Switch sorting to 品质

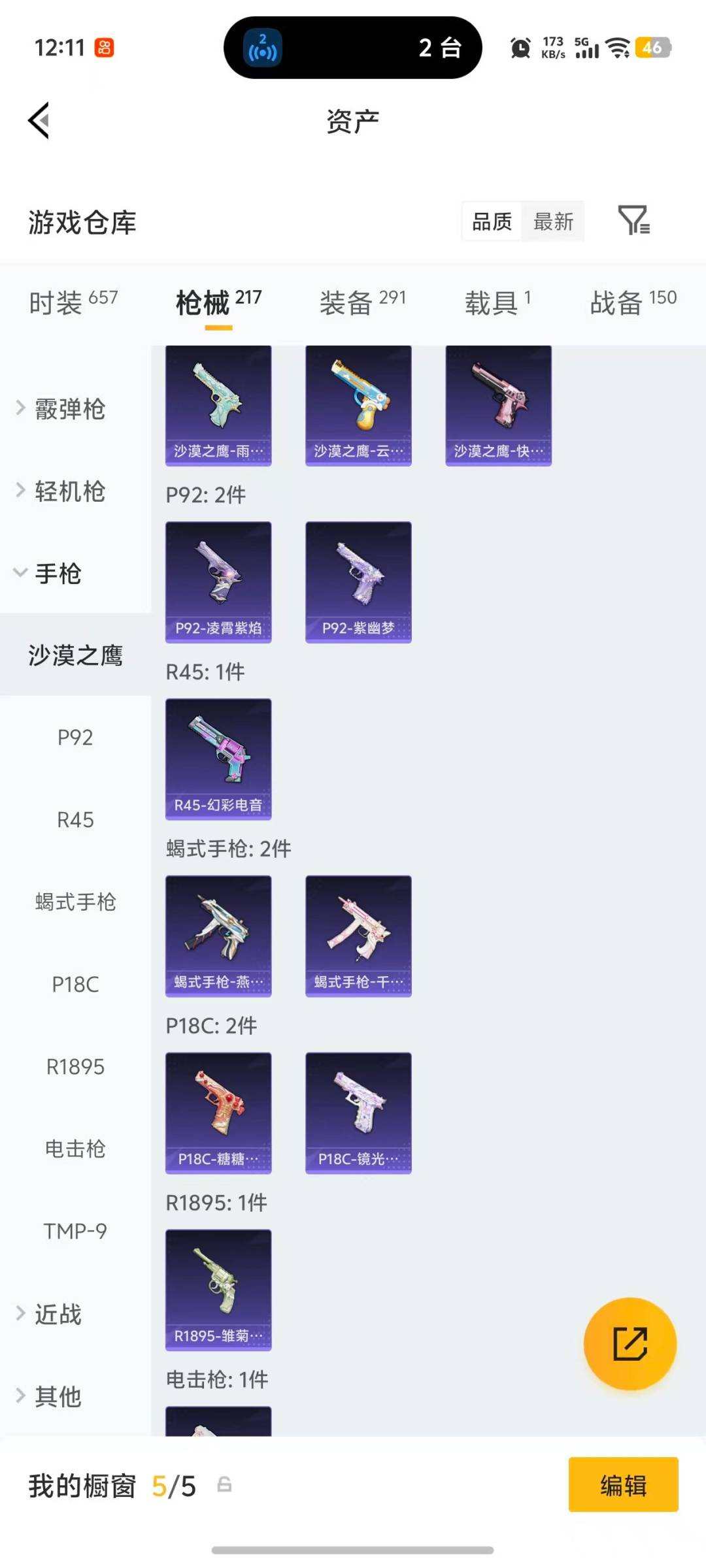(492, 222)
